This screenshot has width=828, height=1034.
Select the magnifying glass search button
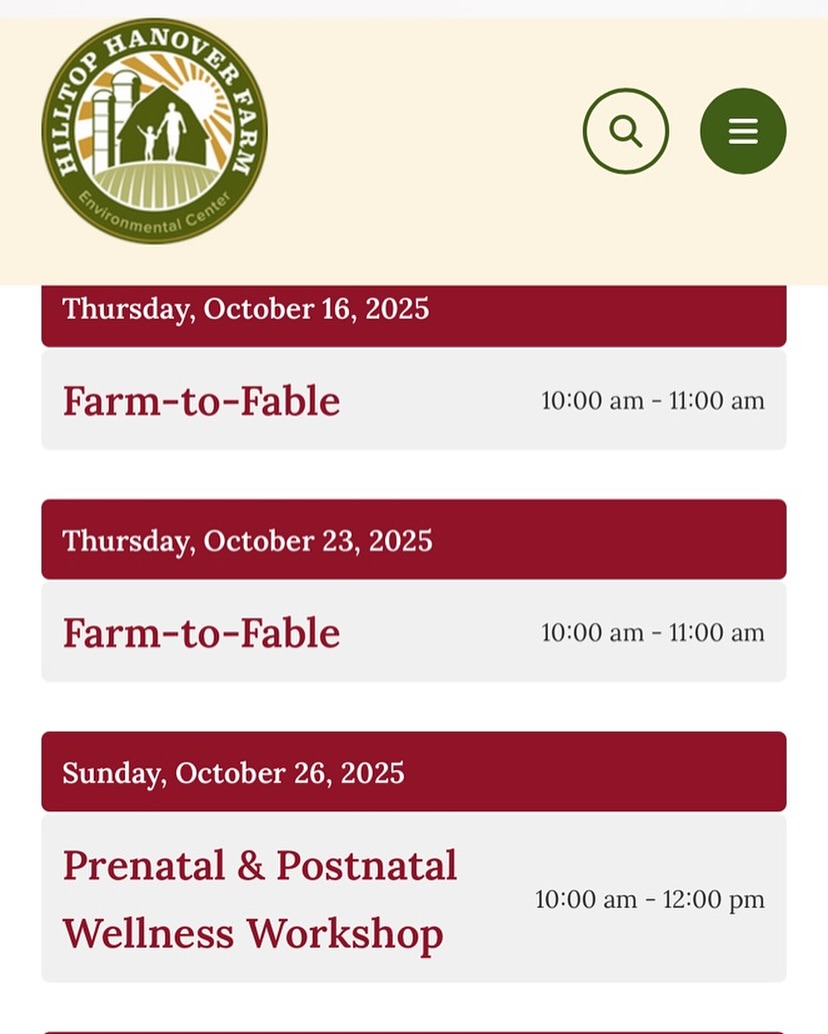coord(626,130)
